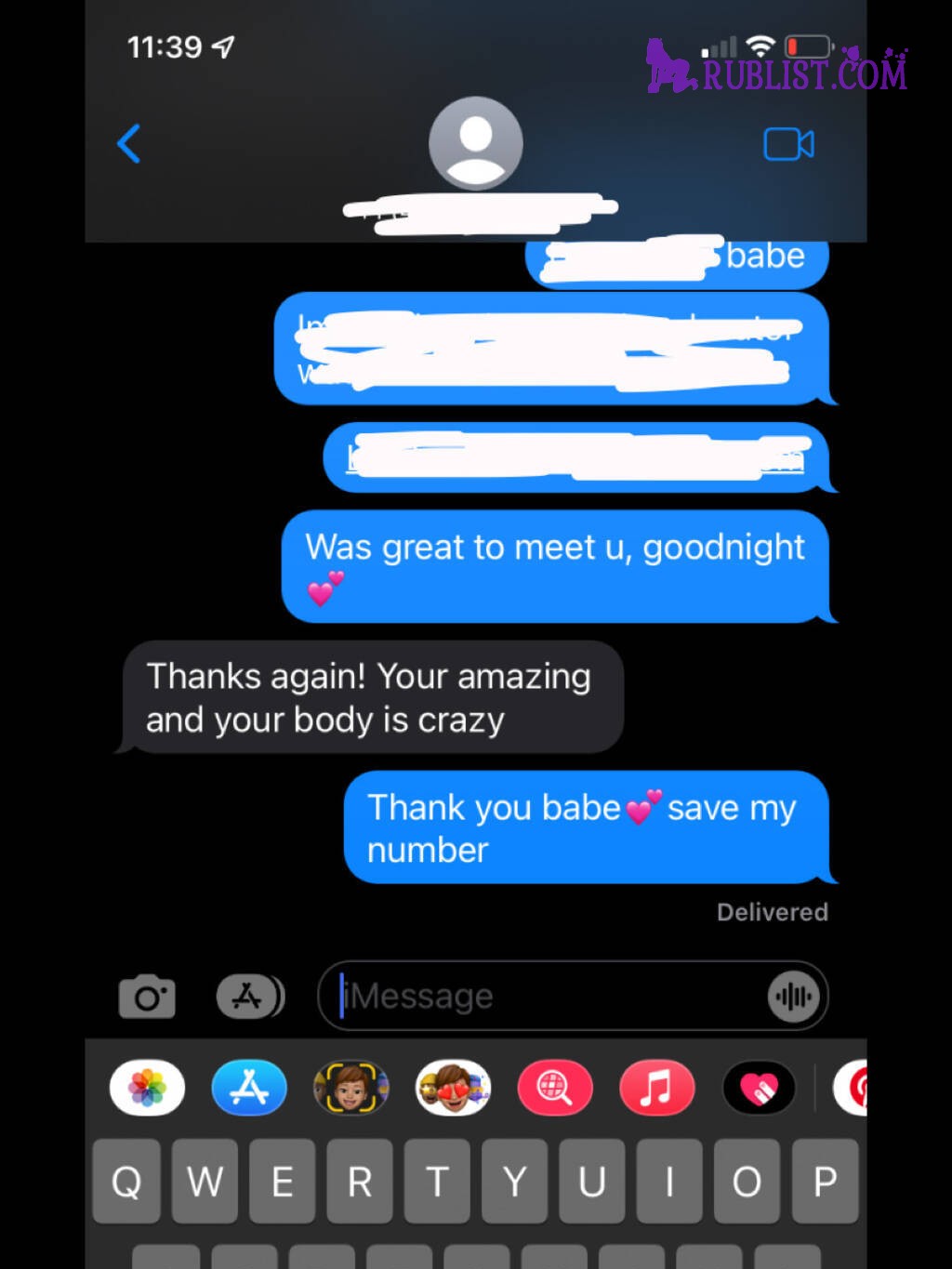Start a FaceTime video call
Screen dimensions: 952x1269
click(788, 144)
